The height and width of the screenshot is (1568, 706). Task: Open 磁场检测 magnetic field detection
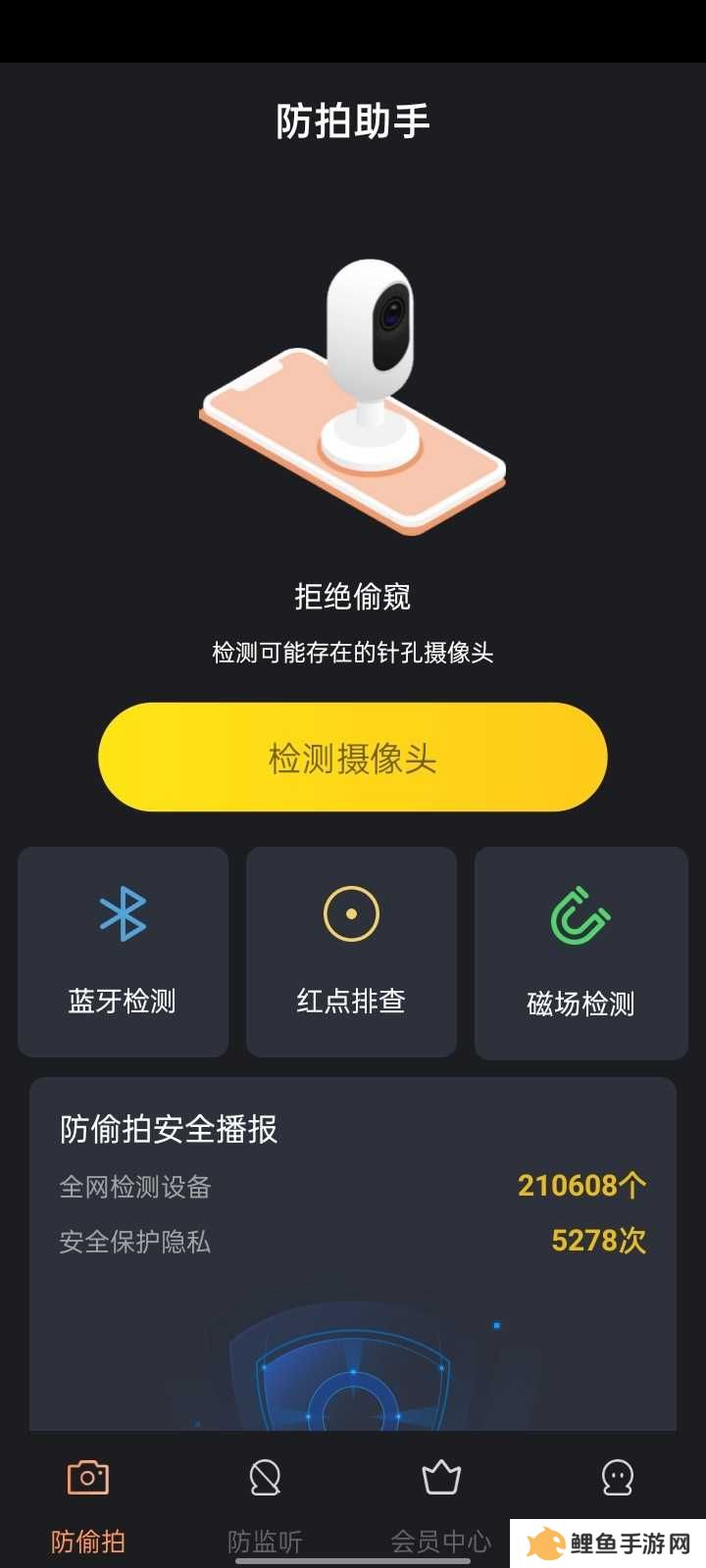pos(580,953)
